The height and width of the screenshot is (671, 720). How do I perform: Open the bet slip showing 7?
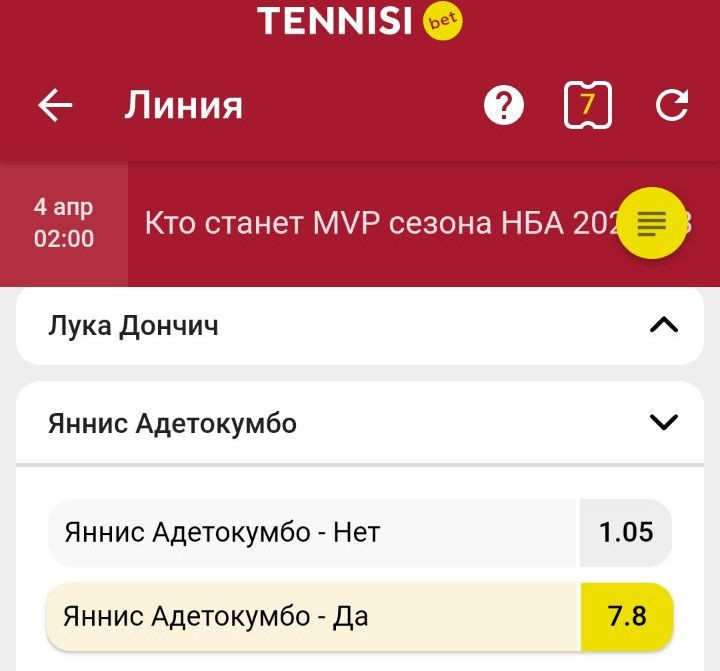coord(587,105)
